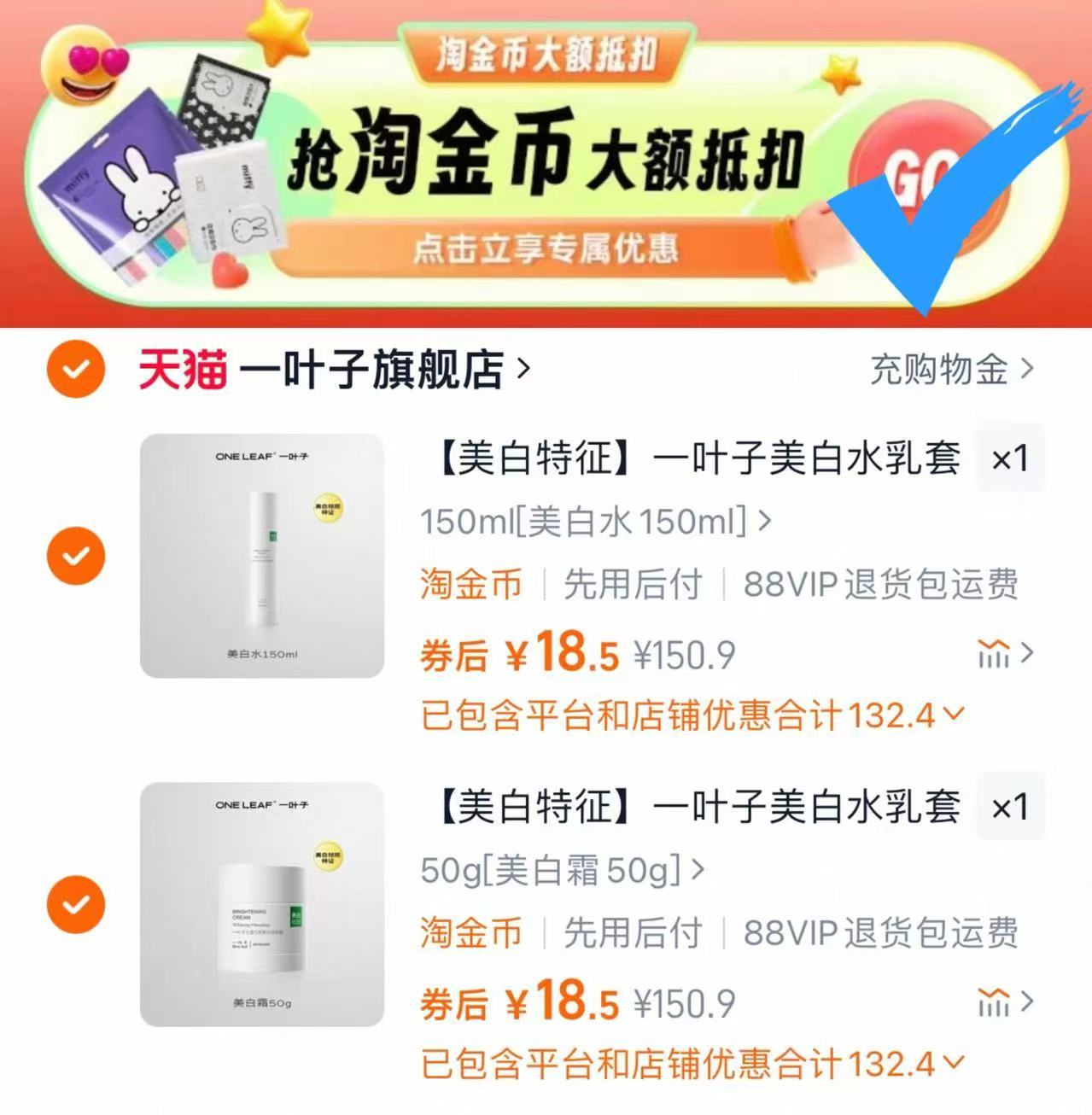Open the 美白霜50g product thumbnail
The image size is (1092, 1115).
coord(259,905)
